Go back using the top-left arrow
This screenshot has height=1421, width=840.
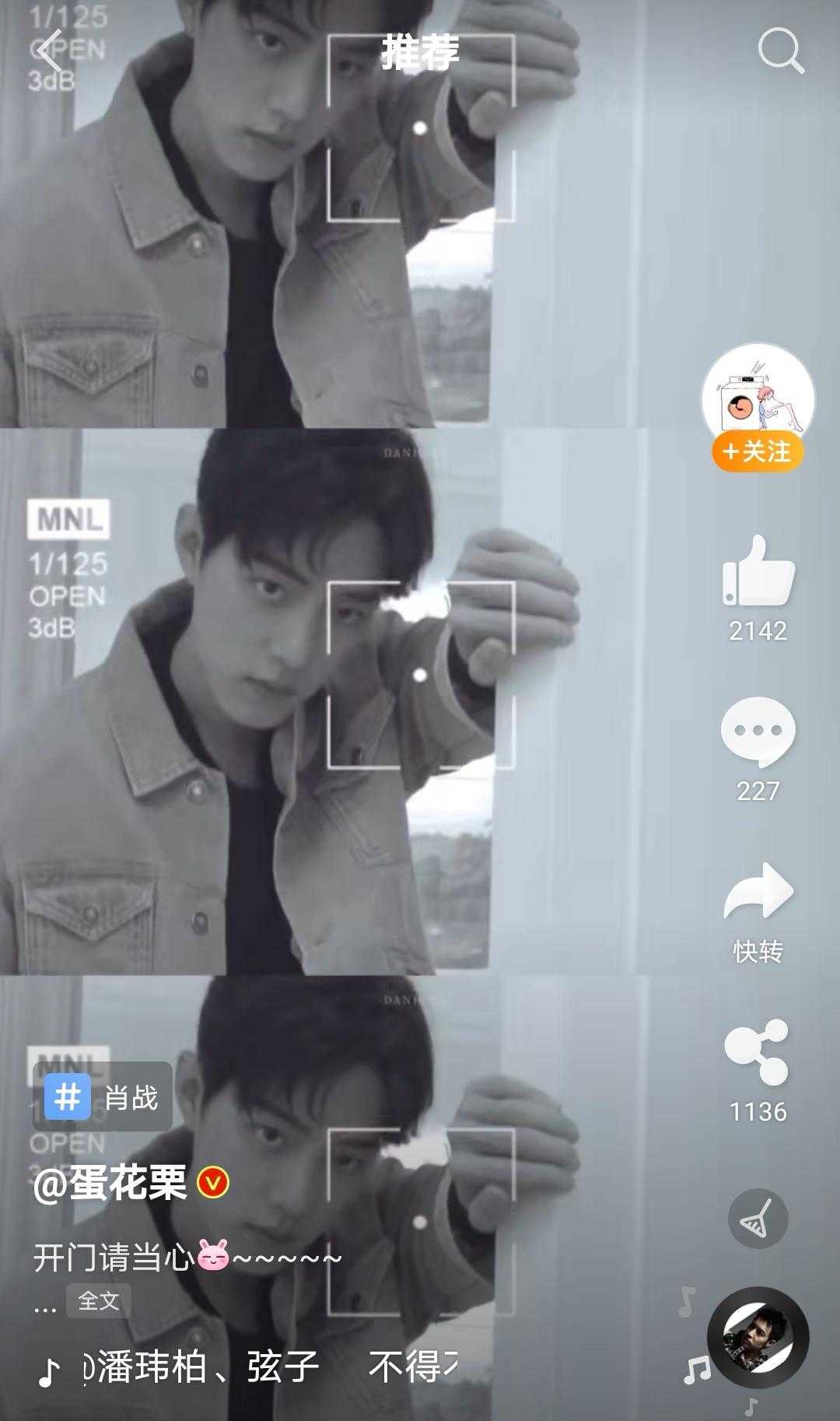50,51
